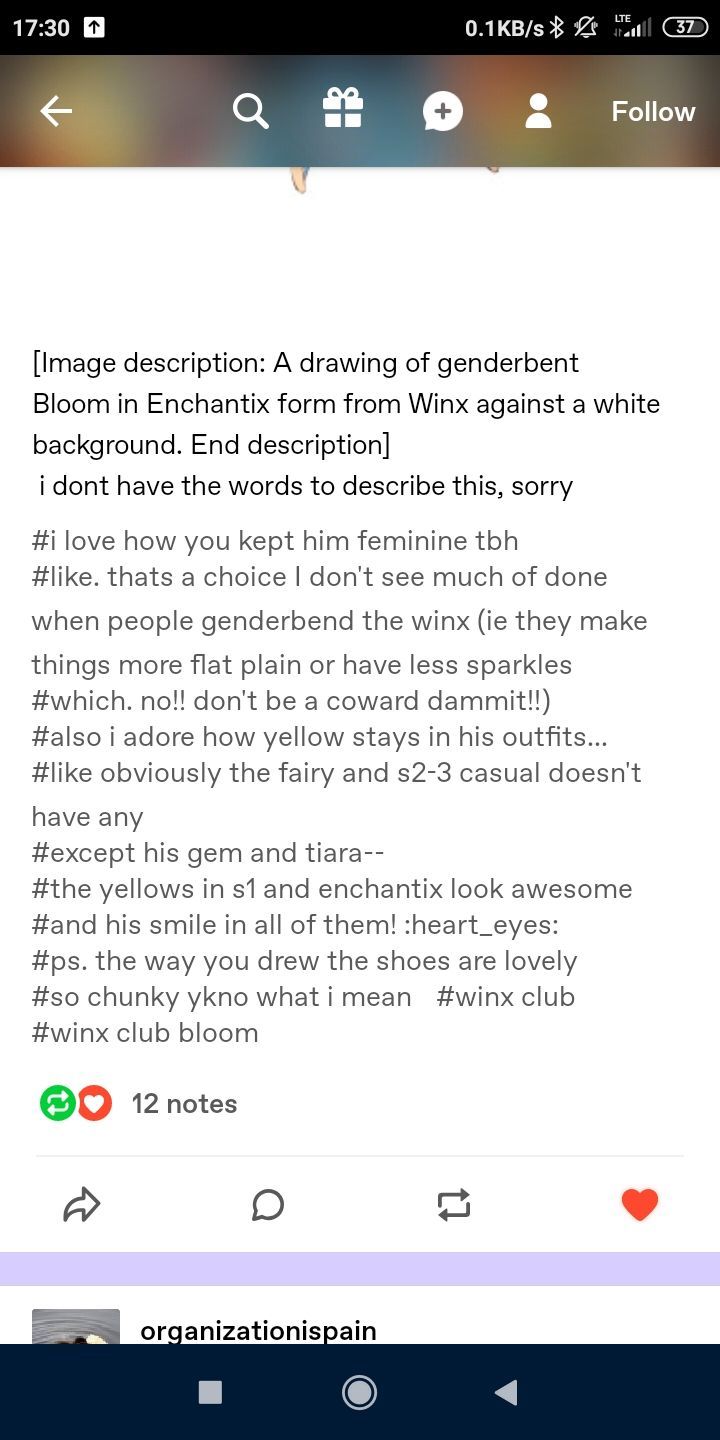Go to the system home screen
This screenshot has width=720, height=1440.
click(x=359, y=1392)
